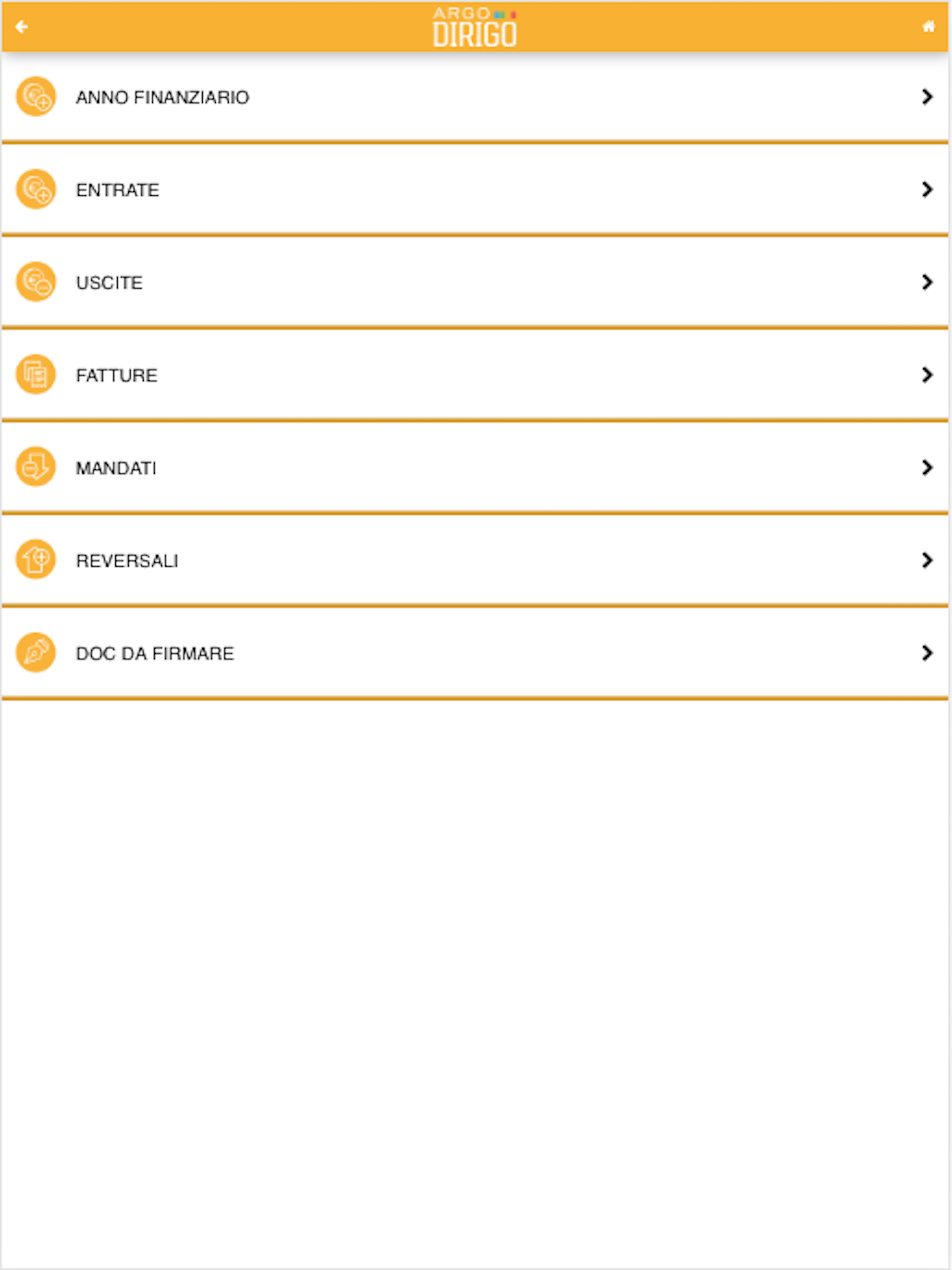Viewport: 952px width, 1270px height.
Task: Click the Entrate plus-coin icon
Action: pyautogui.click(x=36, y=190)
